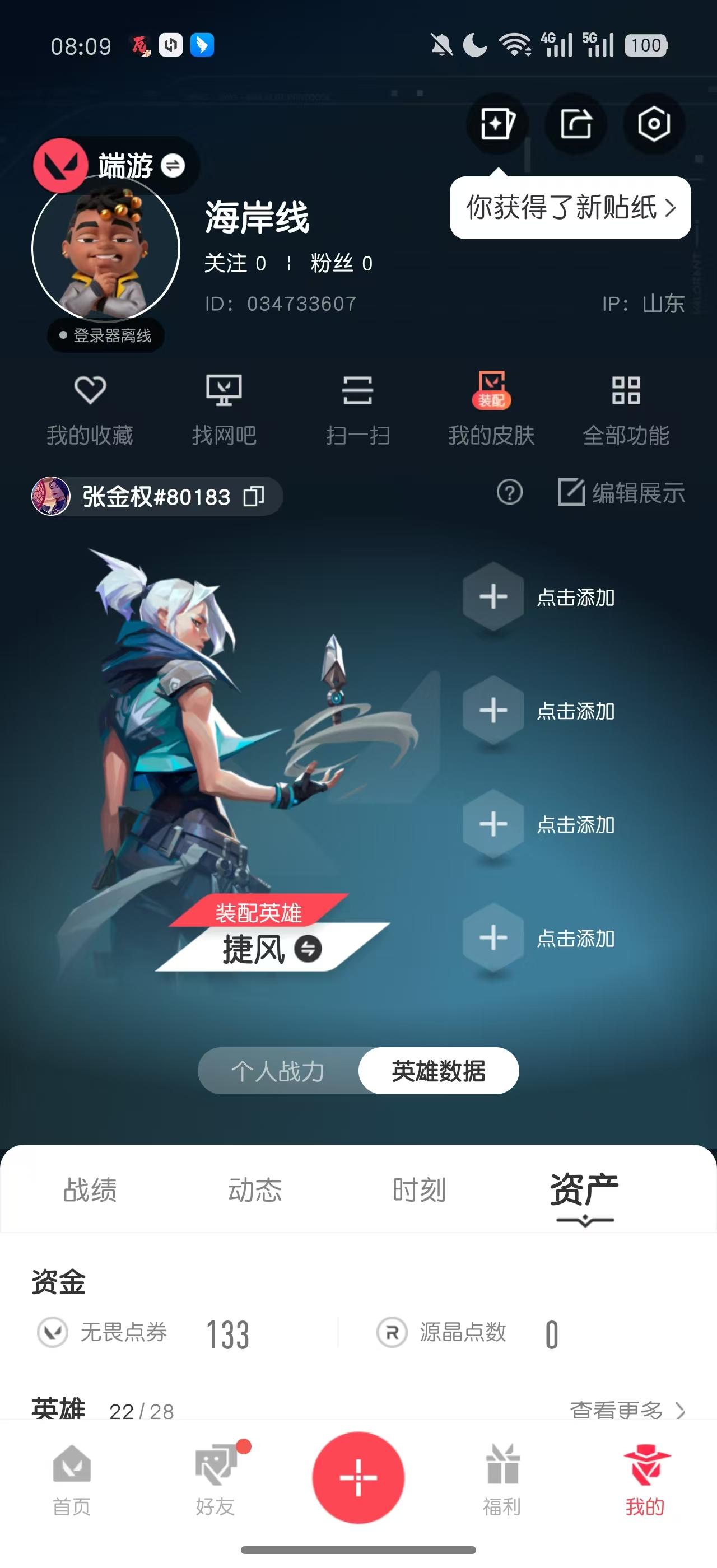This screenshot has height=1568, width=717.
Task: Open the hexagon settings icon
Action: [653, 125]
